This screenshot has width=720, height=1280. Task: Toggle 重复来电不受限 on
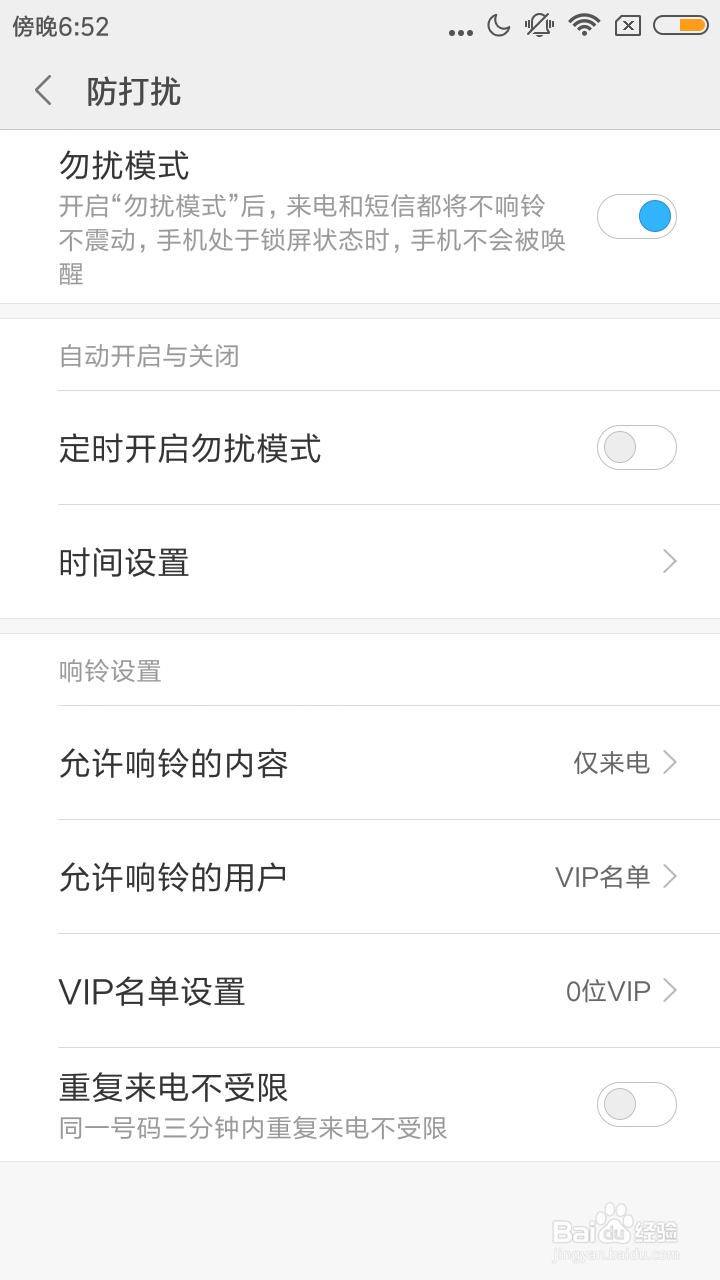pyautogui.click(x=637, y=1104)
